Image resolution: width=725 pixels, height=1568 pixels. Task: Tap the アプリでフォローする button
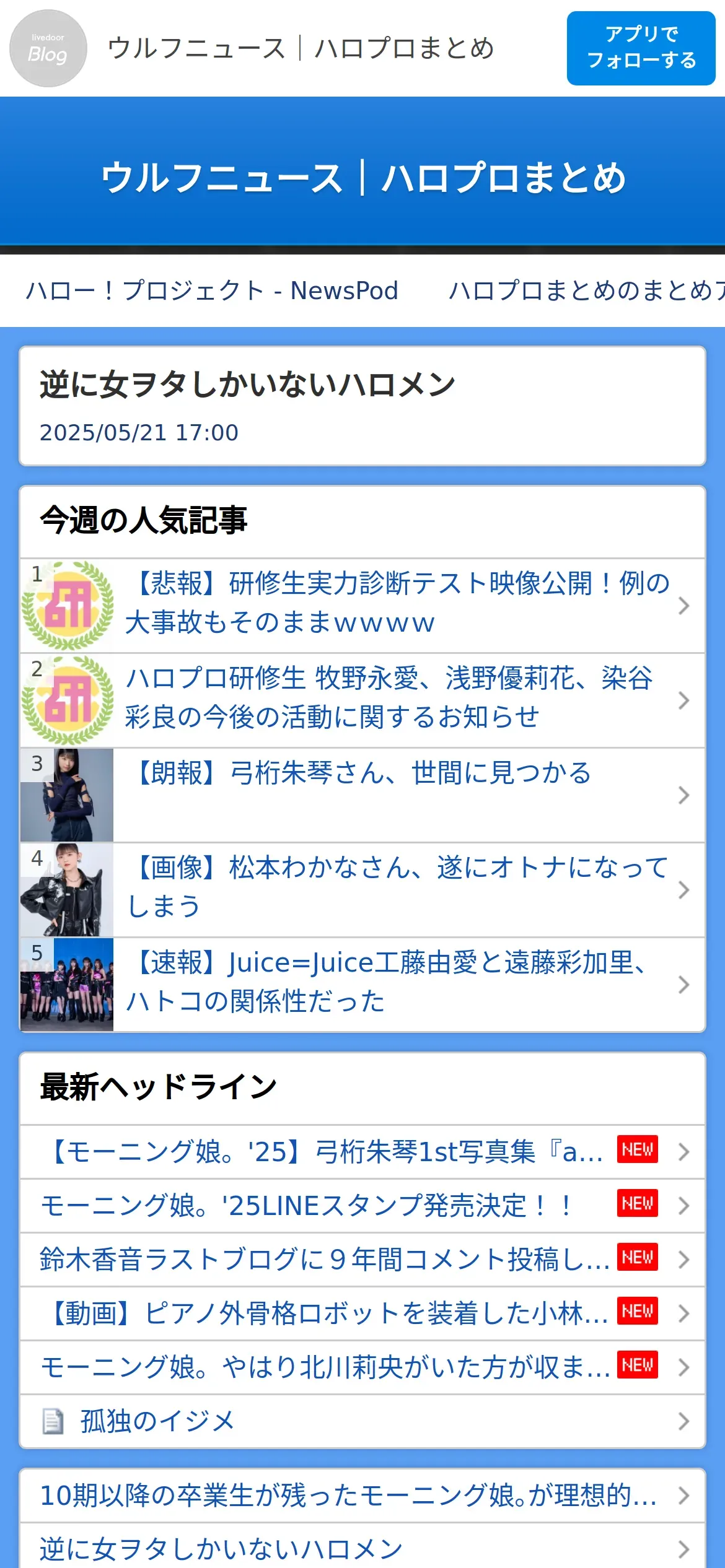[x=641, y=48]
